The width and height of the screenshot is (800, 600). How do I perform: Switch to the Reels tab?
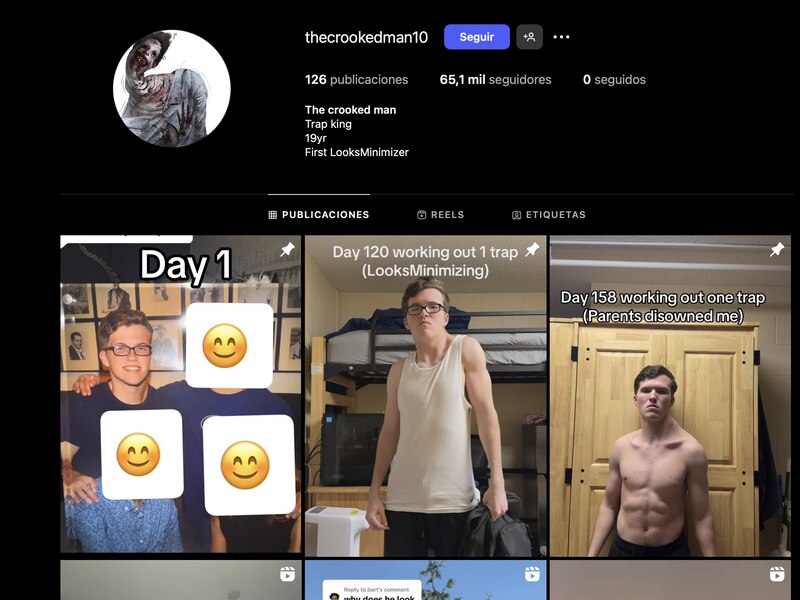[440, 215]
